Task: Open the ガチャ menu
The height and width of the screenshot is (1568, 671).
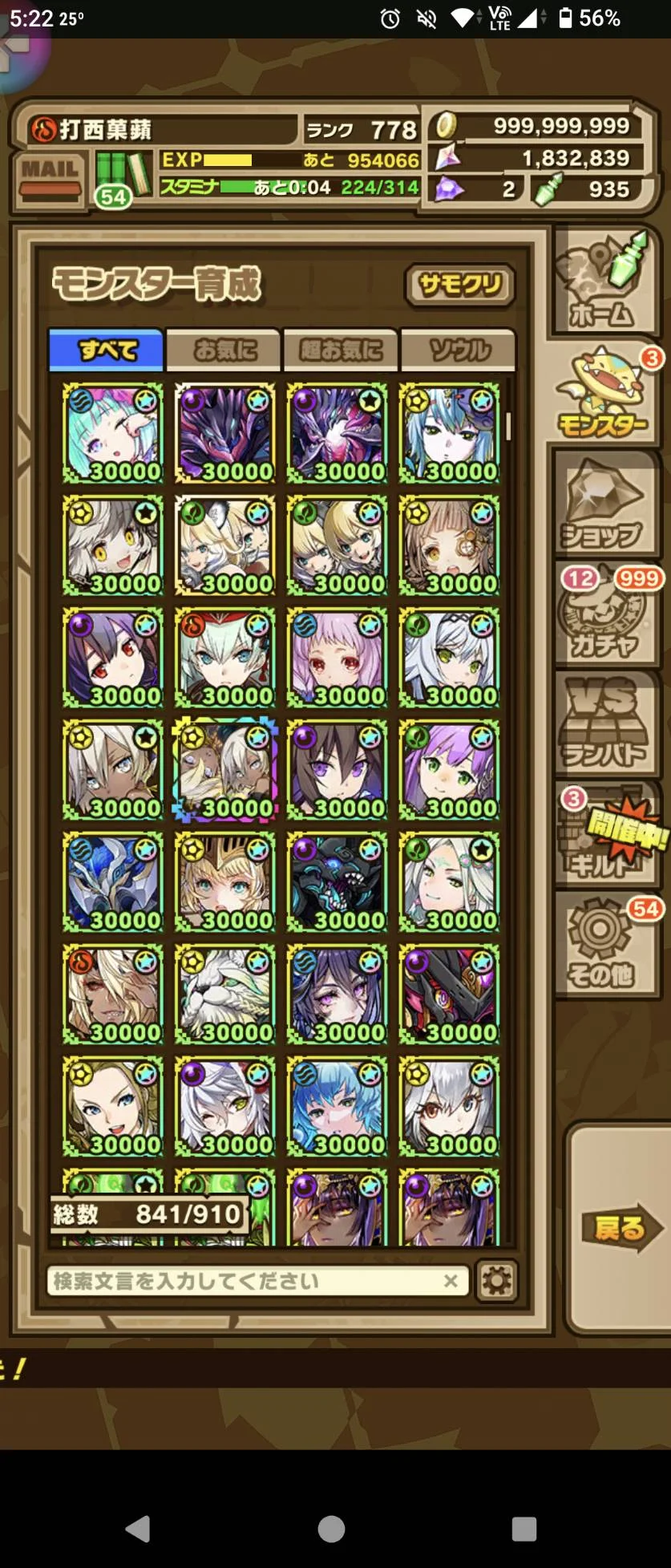Action: [605, 615]
